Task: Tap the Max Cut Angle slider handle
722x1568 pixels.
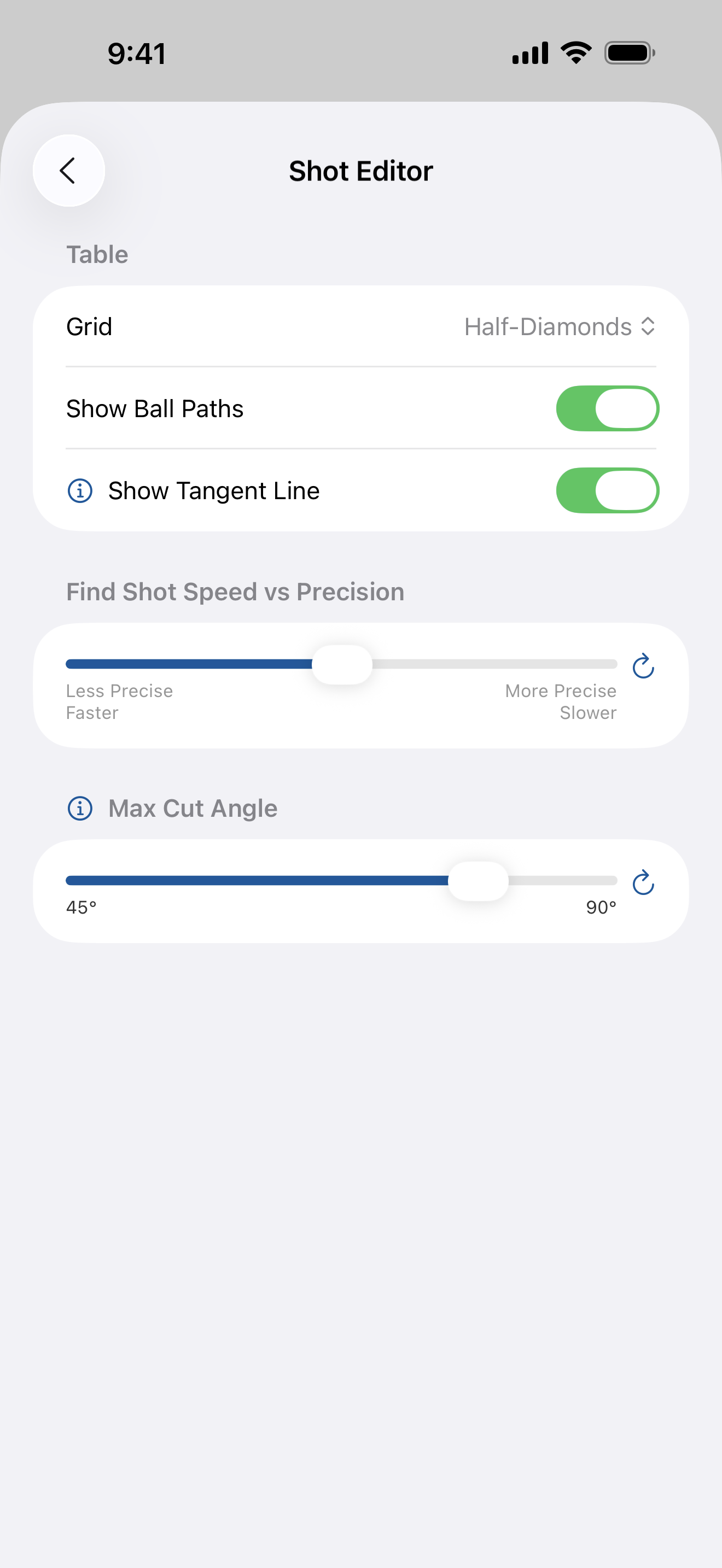Action: tap(479, 881)
